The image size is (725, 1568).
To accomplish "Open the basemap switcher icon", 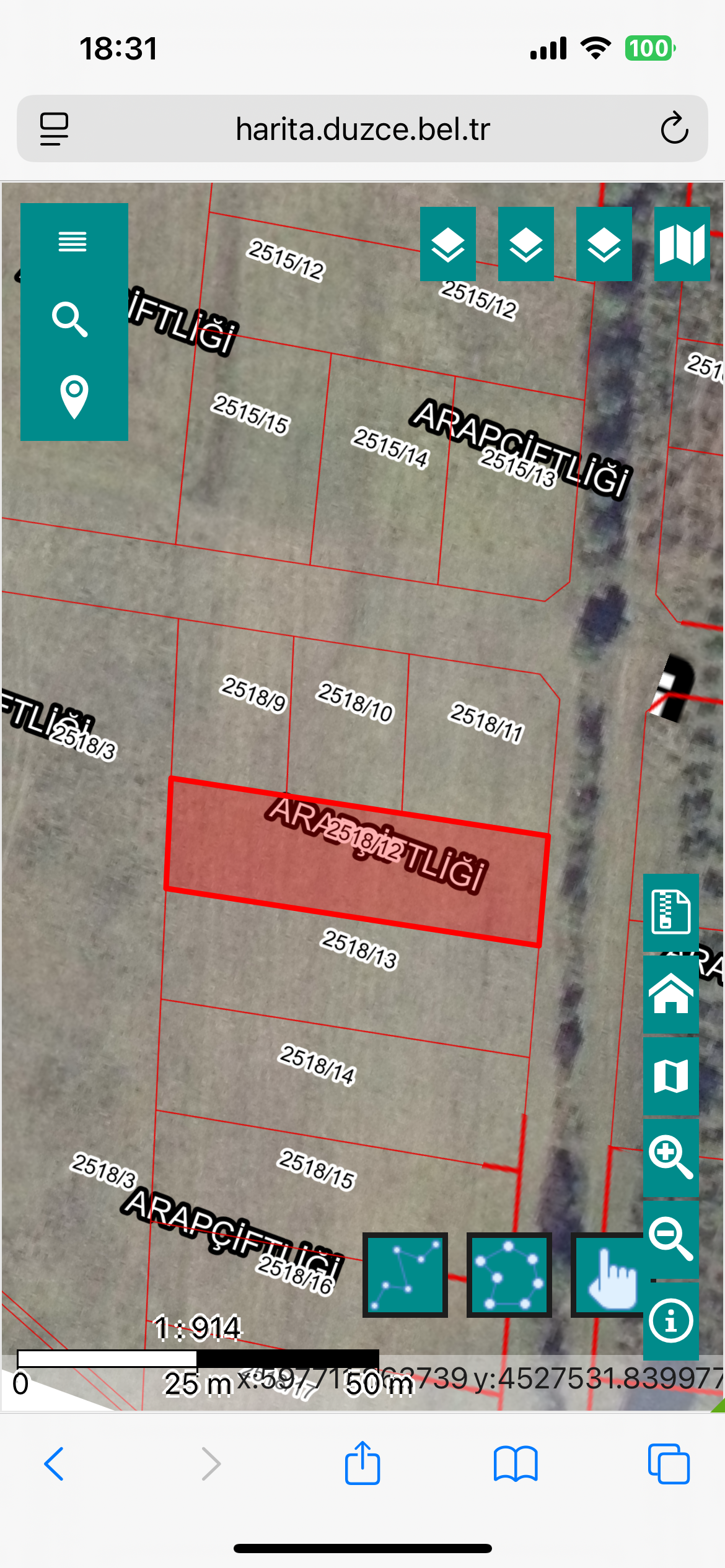I will tap(682, 244).
